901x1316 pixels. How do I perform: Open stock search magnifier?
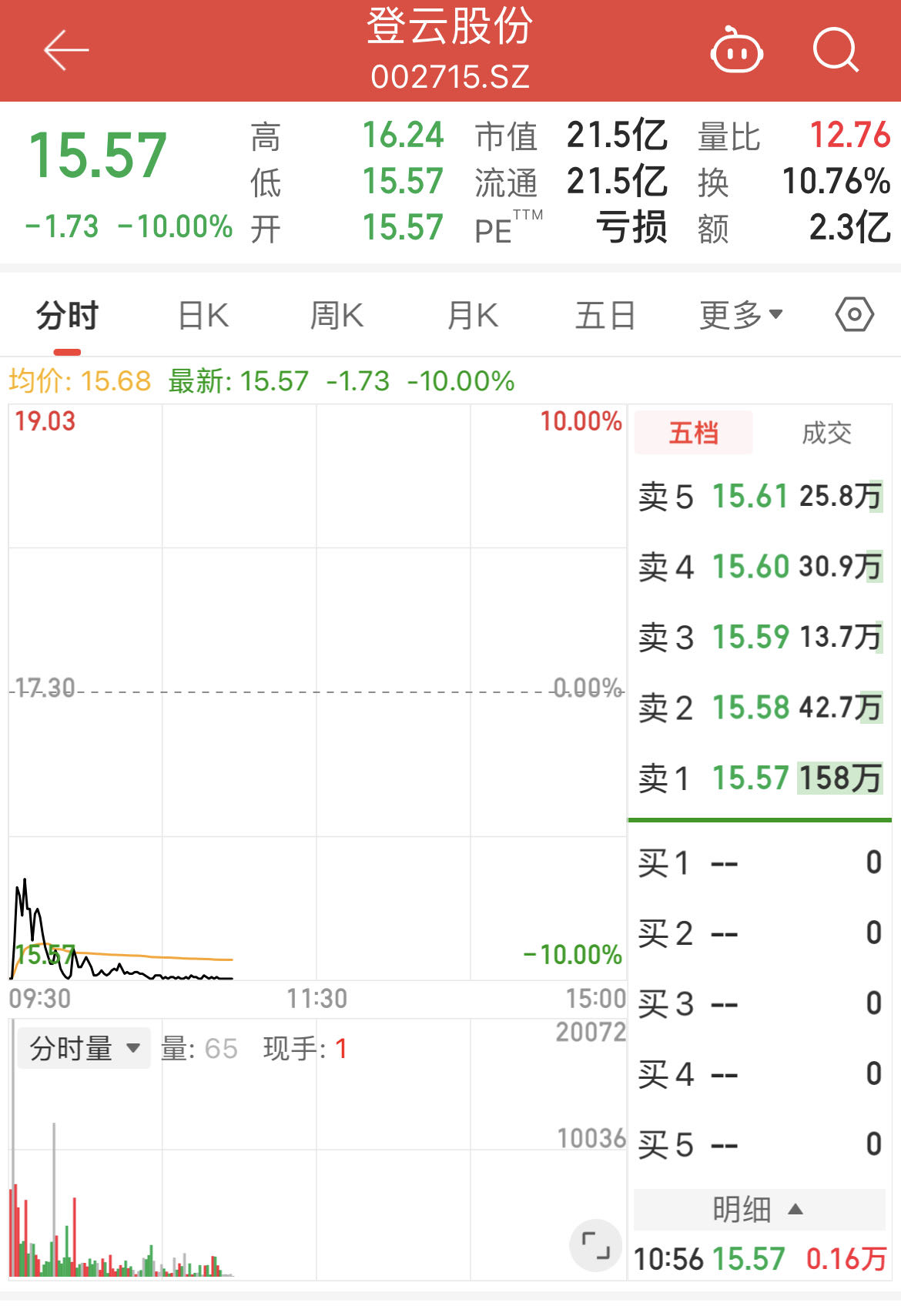point(835,51)
